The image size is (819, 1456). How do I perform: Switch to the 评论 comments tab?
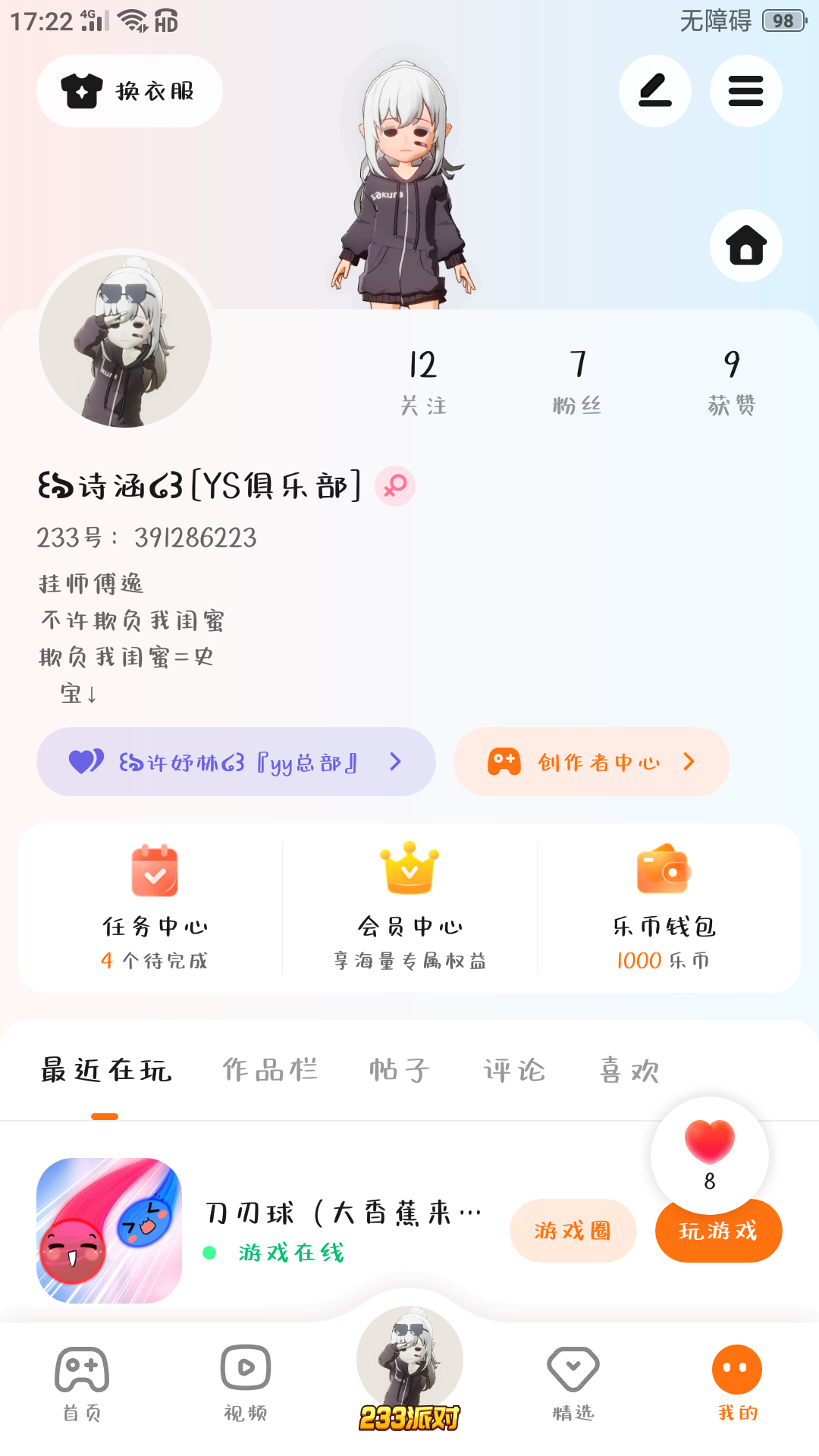pos(515,1070)
